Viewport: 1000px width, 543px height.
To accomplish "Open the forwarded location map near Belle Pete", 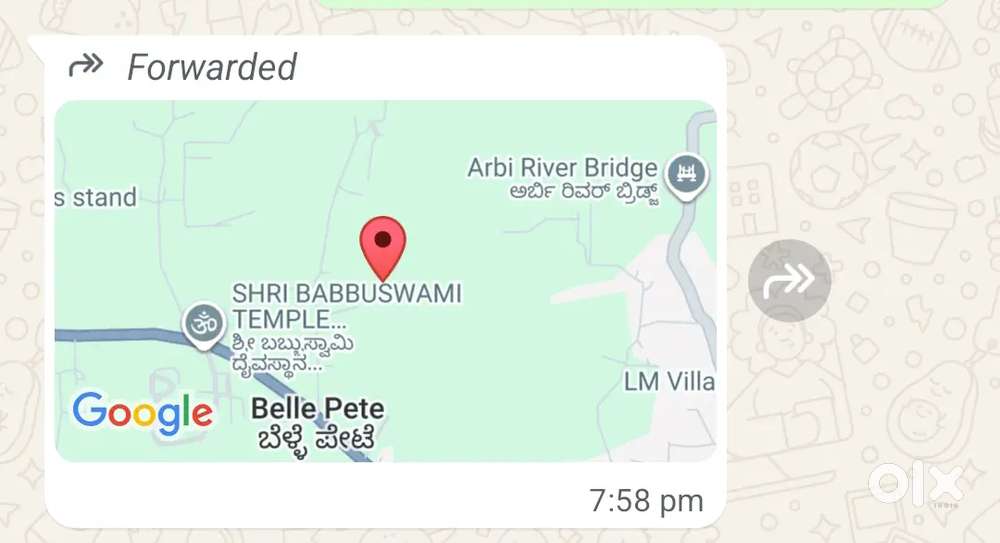I will click(x=385, y=280).
